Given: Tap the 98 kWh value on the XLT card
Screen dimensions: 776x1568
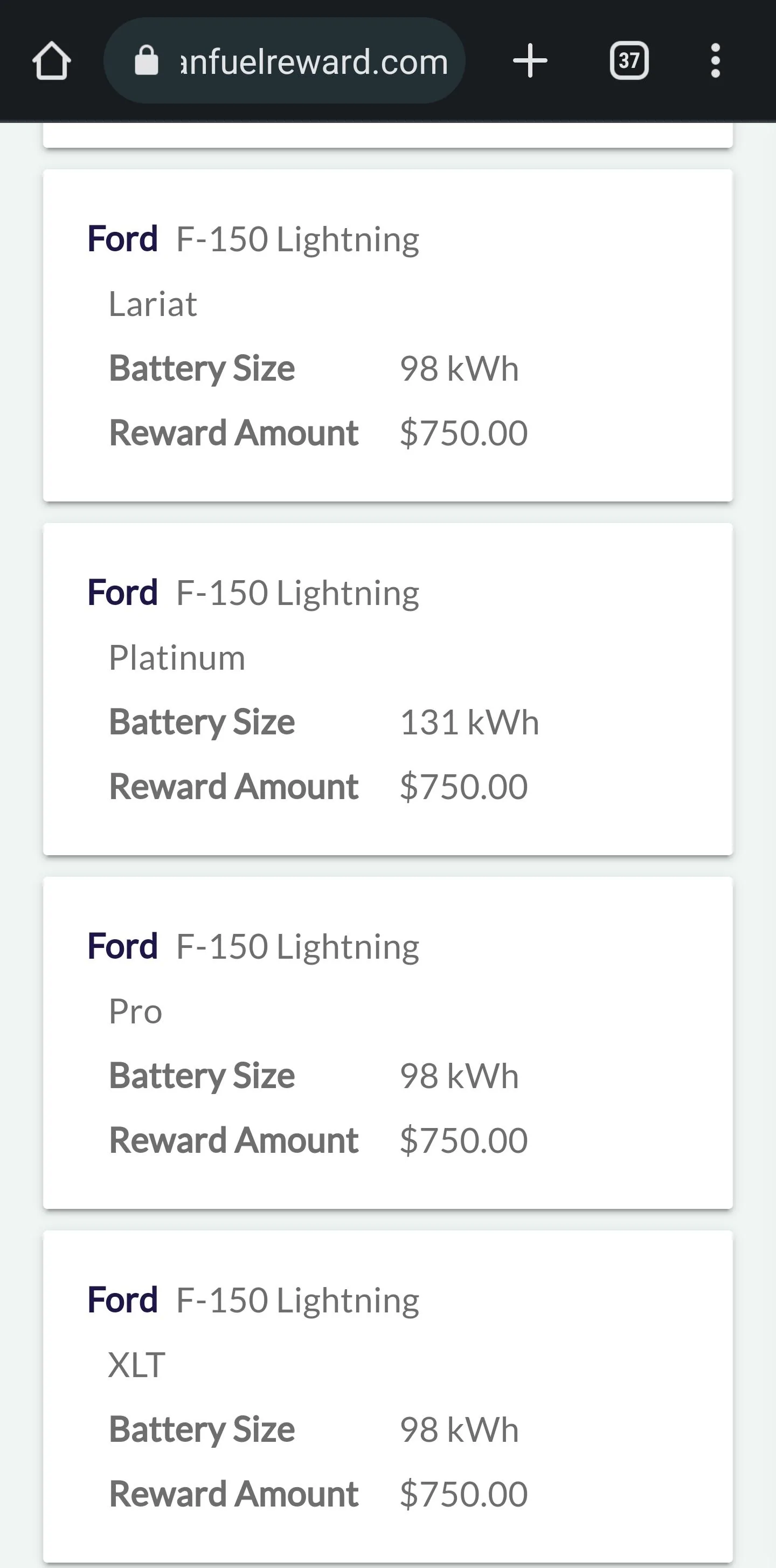Looking at the screenshot, I should (458, 1428).
